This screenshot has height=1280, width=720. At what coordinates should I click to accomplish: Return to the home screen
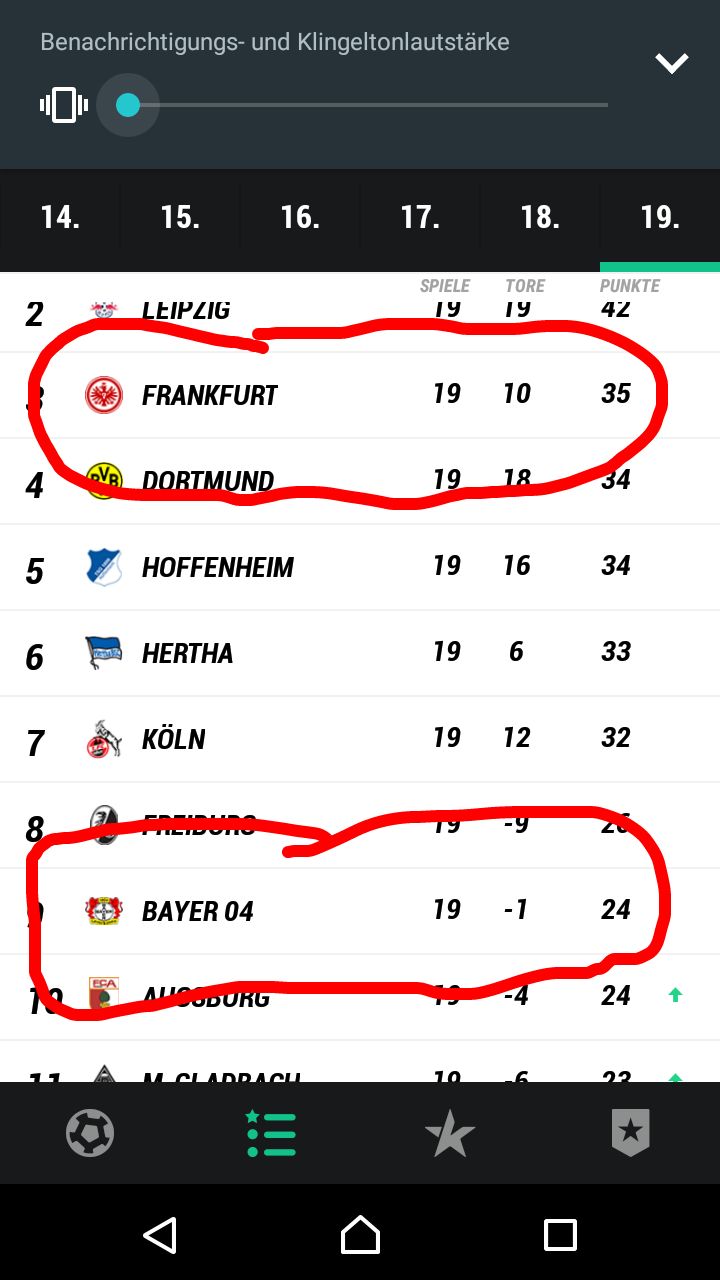coord(360,1234)
